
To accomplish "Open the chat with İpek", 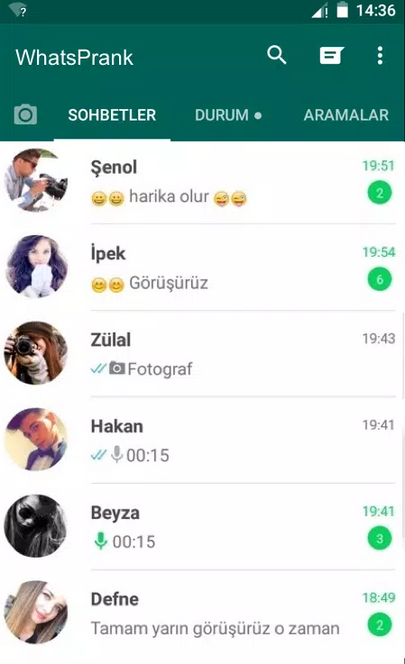I will 202,268.
